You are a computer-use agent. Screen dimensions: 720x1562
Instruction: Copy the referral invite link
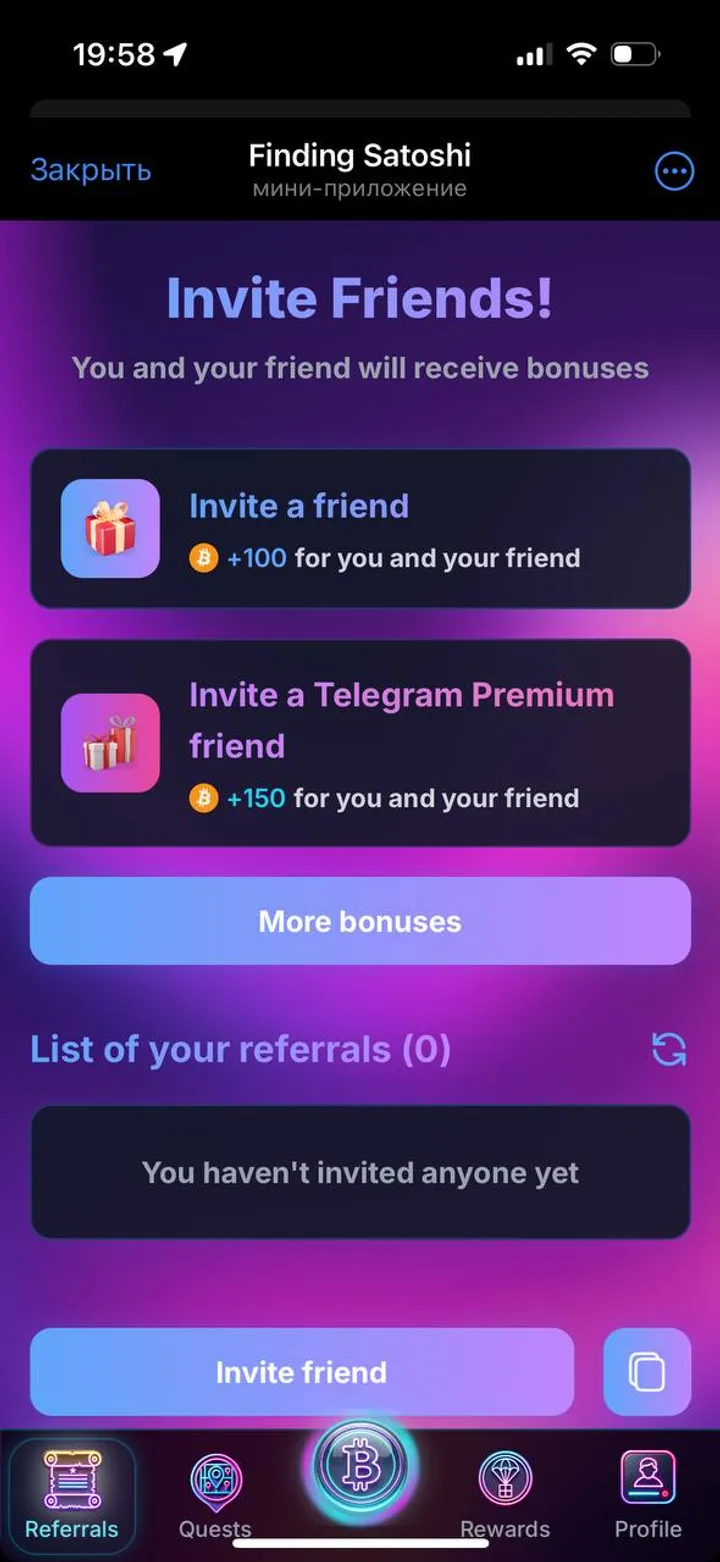click(647, 1372)
